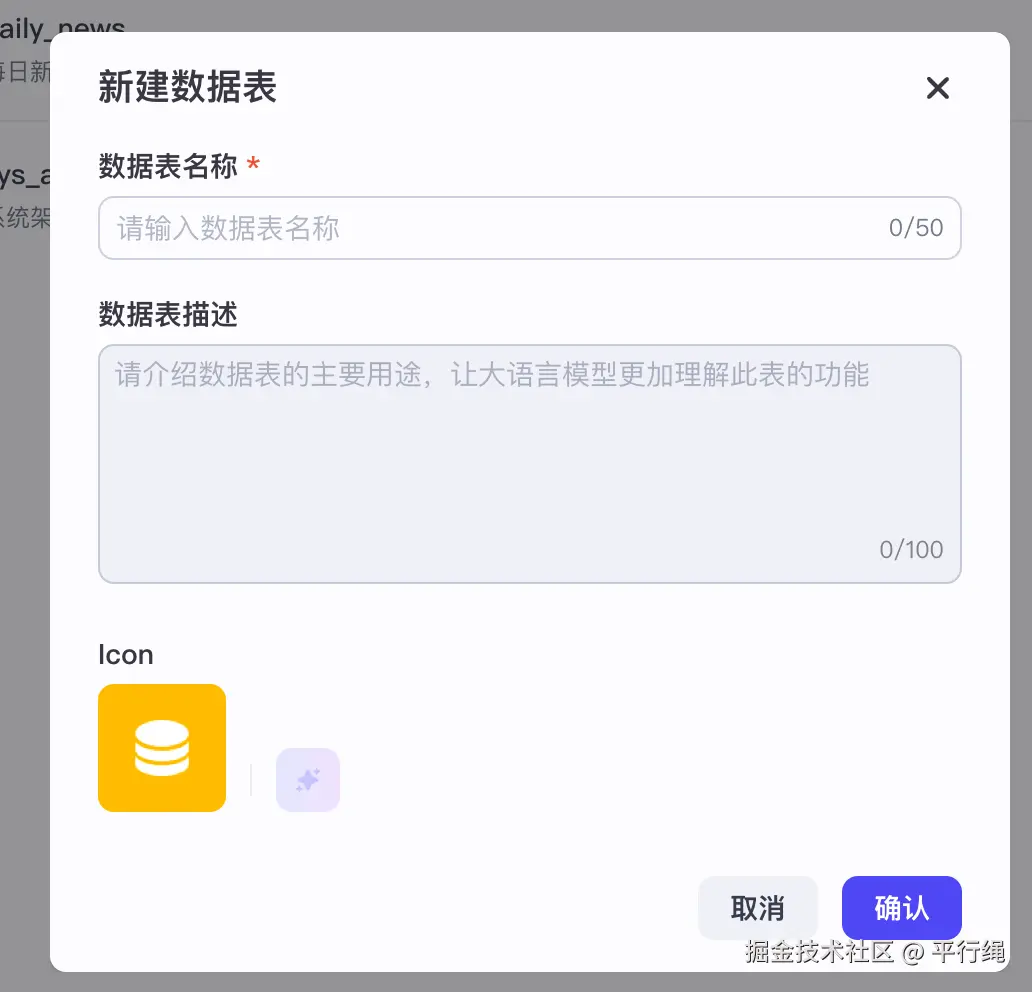Screen dimensions: 1032x992
Task: Confirm with the 确认 button
Action: pyautogui.click(x=901, y=908)
